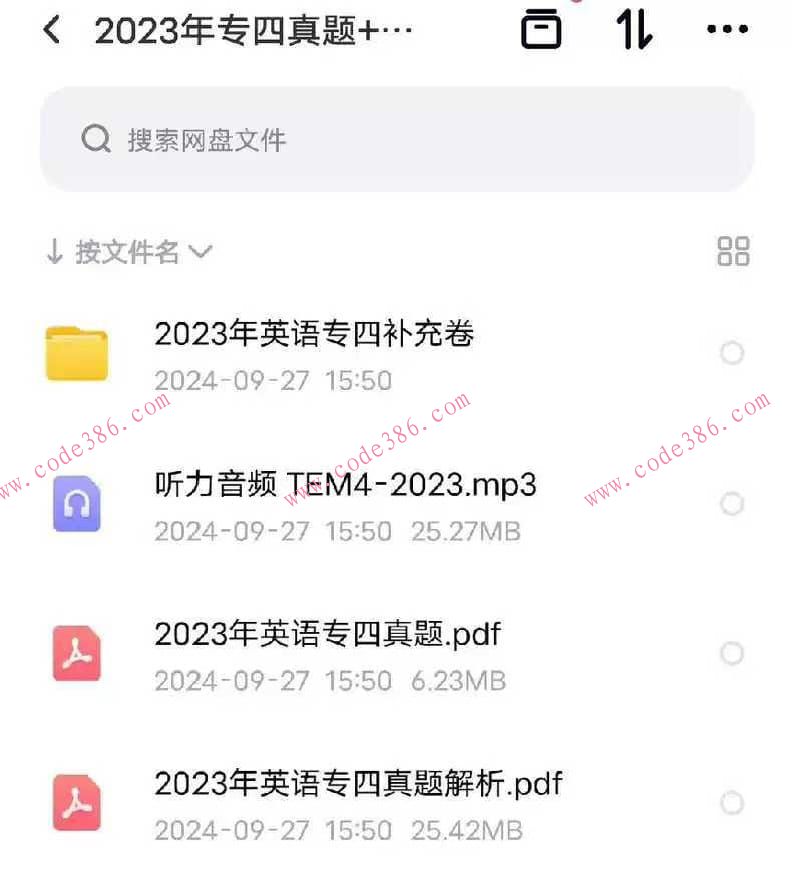Tap the yellow folder icon of 补充卷 folder
Image resolution: width=792 pixels, height=896 pixels.
coord(78,353)
